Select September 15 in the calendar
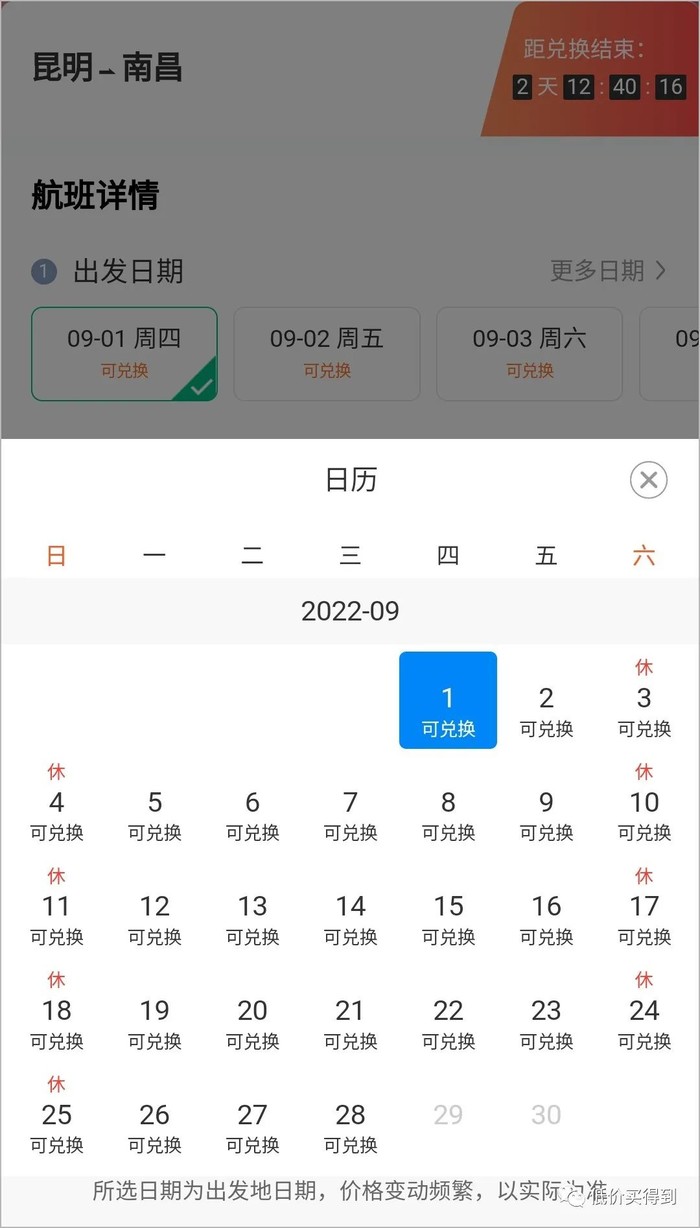 448,918
